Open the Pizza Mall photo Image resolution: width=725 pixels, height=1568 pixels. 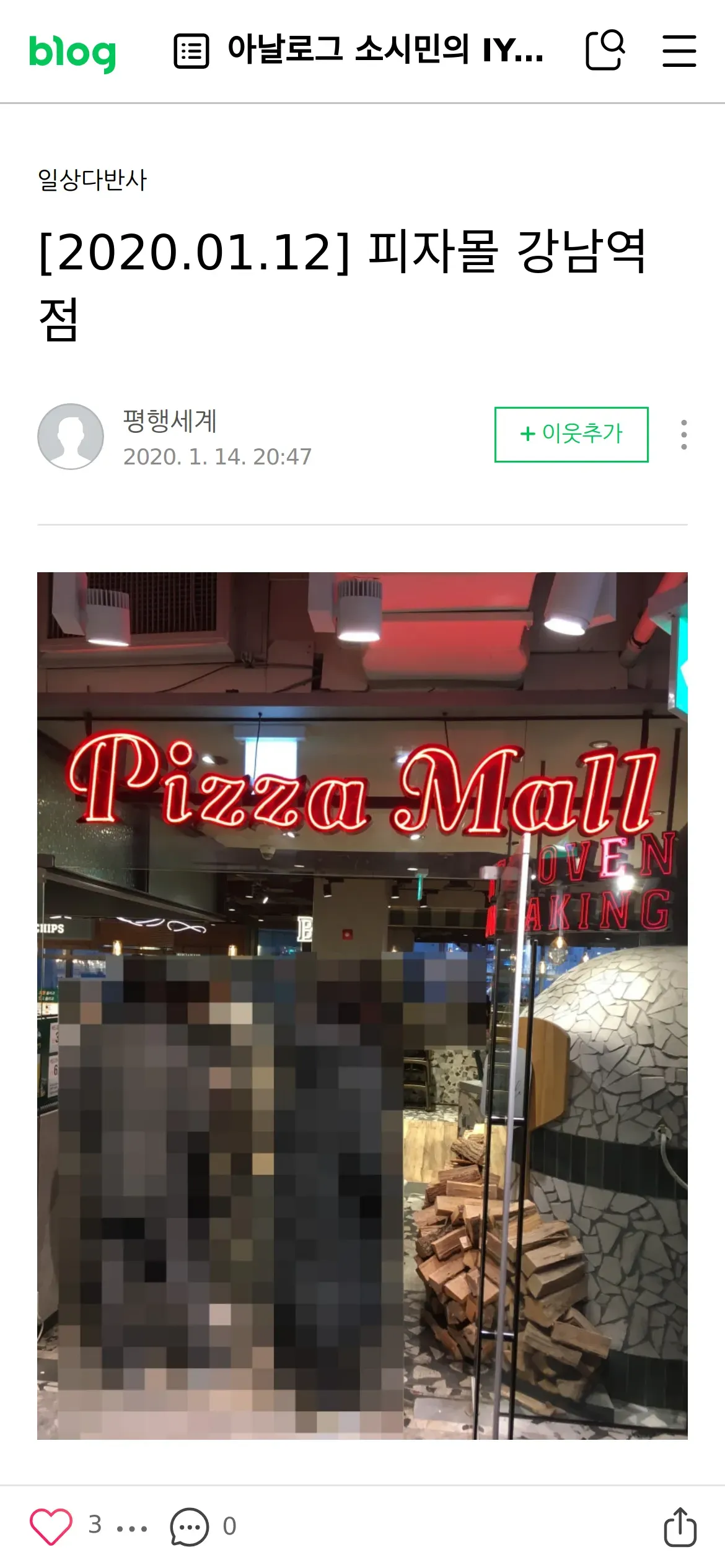tap(362, 1006)
